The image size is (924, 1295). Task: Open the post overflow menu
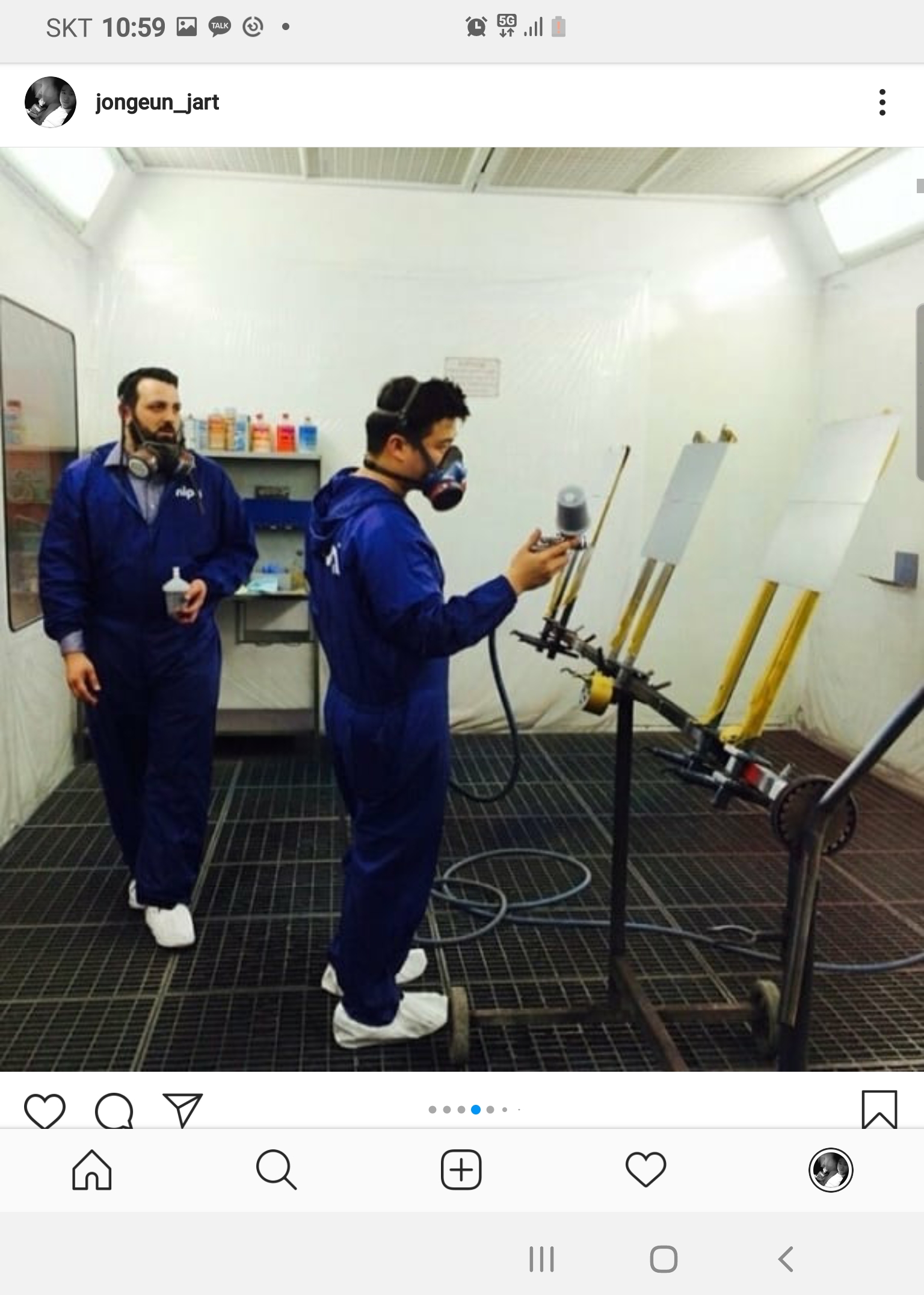(x=882, y=102)
